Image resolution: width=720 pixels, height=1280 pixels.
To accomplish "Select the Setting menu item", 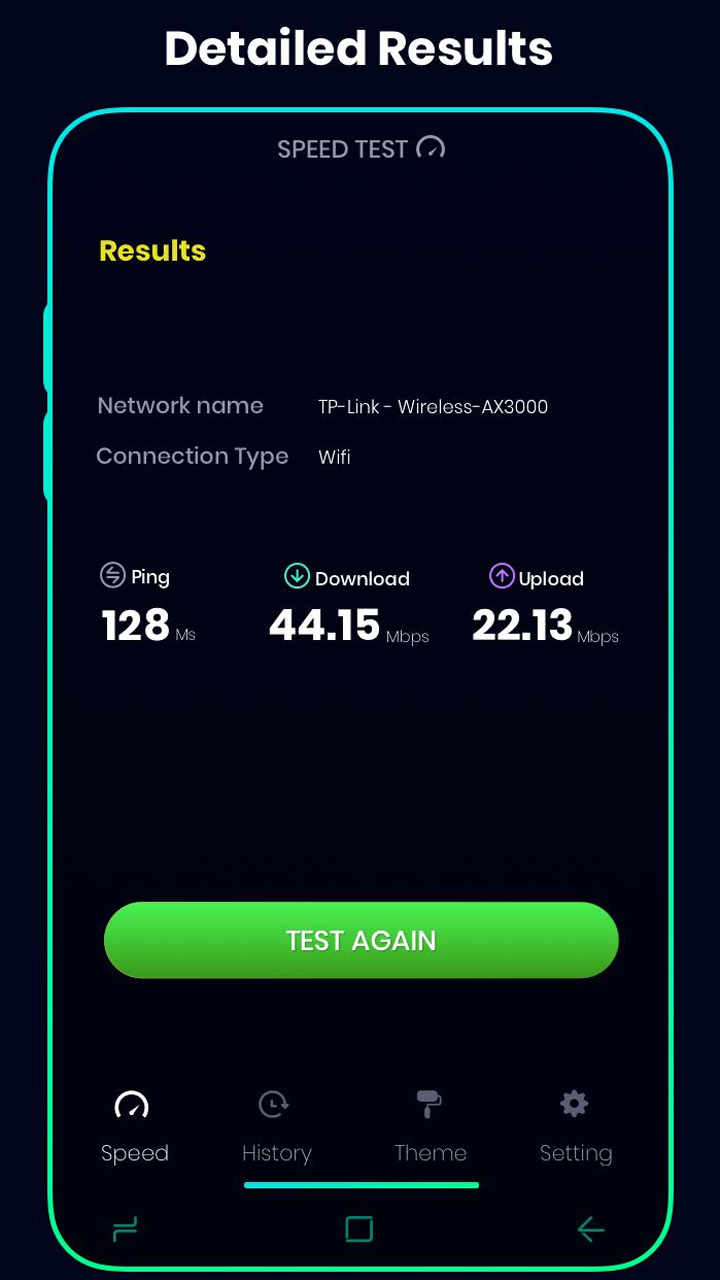I will point(575,1152).
